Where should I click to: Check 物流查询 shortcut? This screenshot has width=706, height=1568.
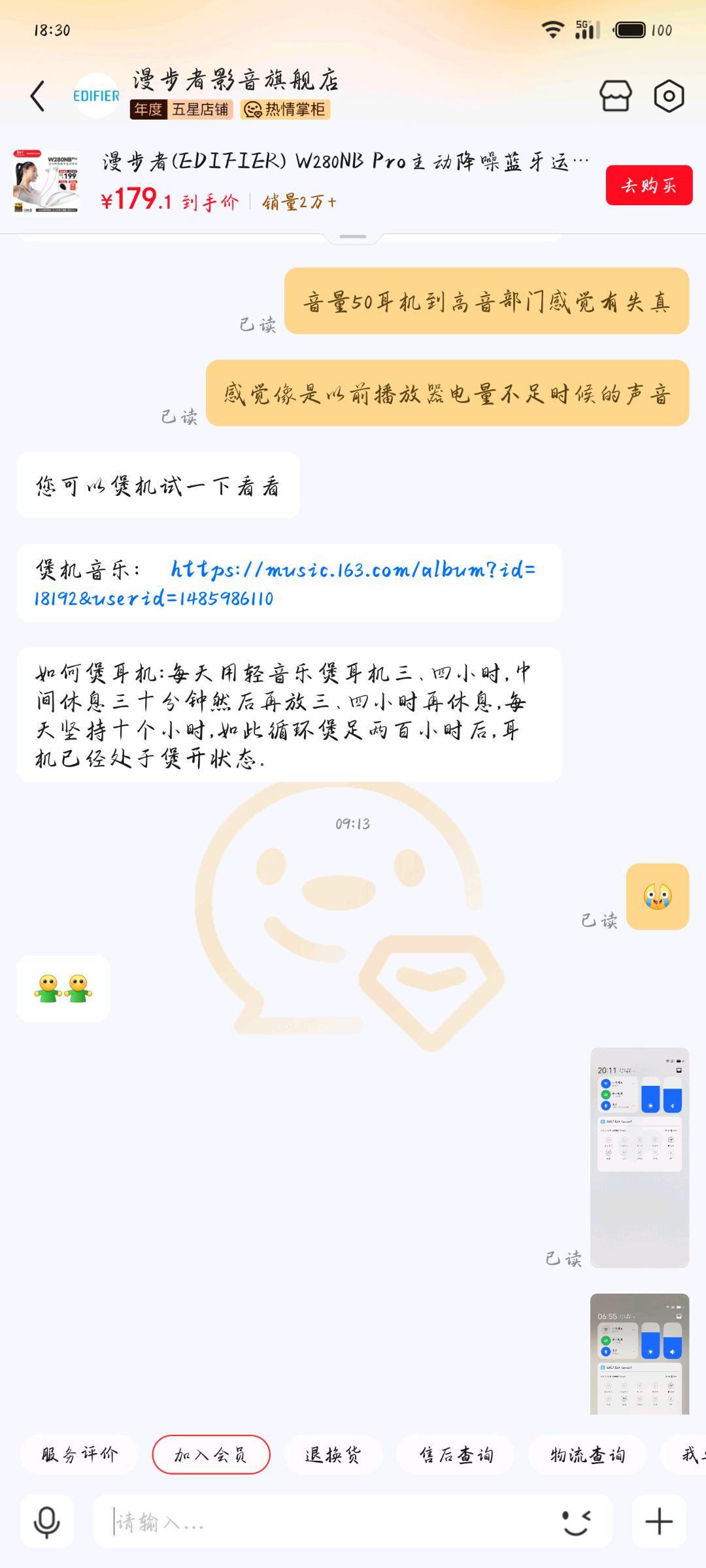point(587,1454)
